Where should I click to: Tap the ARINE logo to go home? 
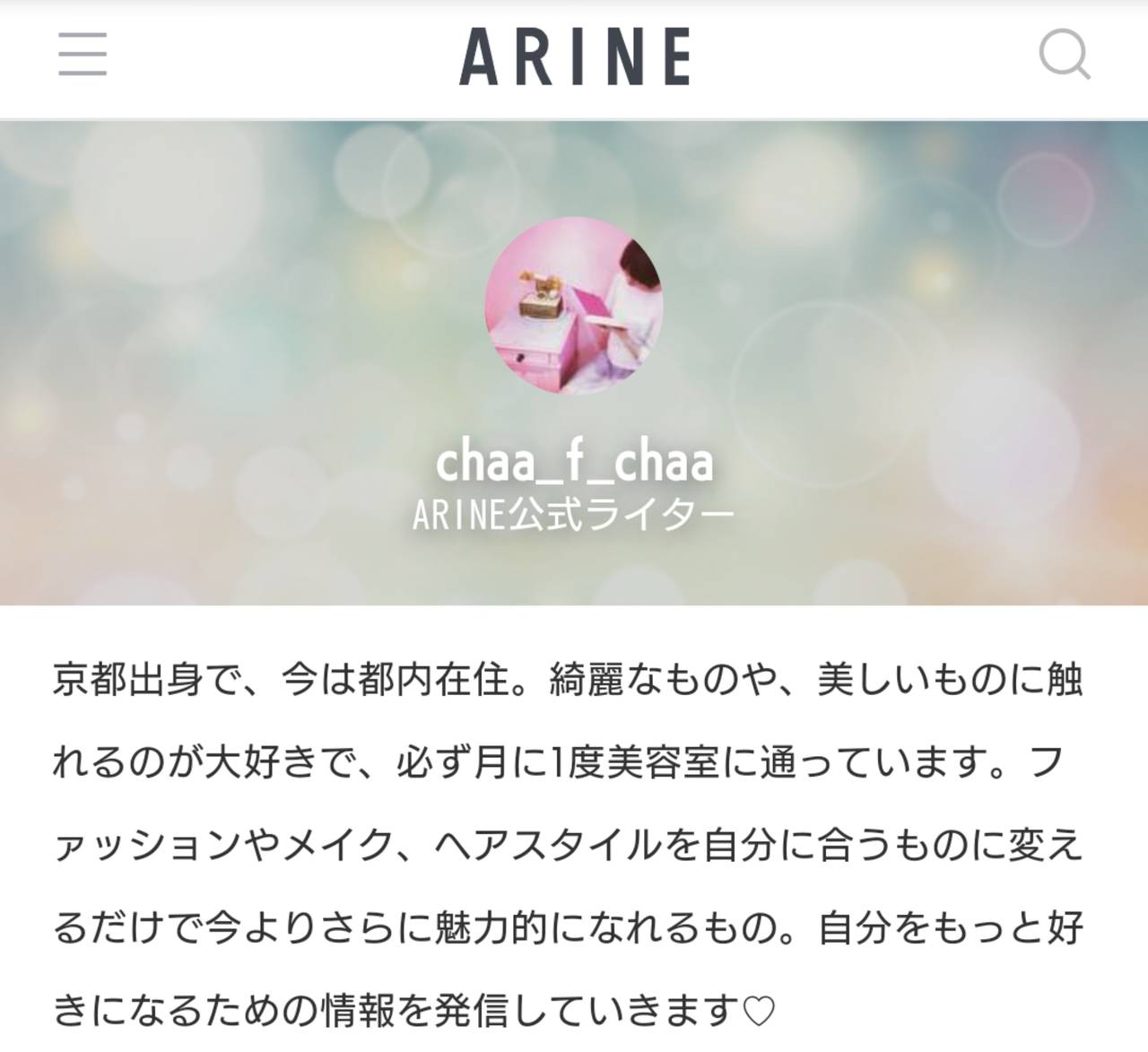[575, 57]
